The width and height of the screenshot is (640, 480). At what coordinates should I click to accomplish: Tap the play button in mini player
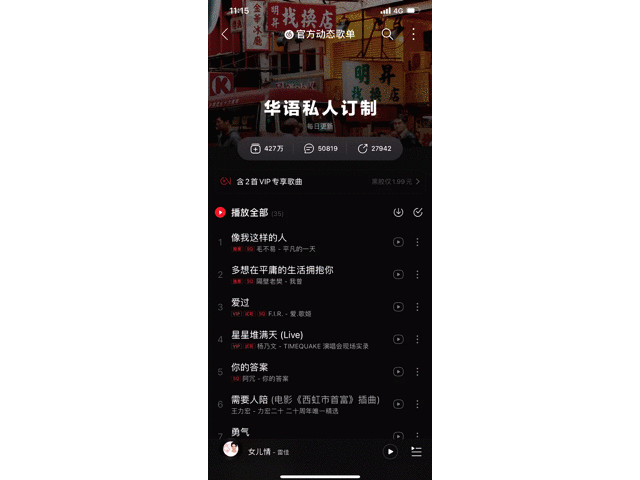point(390,452)
